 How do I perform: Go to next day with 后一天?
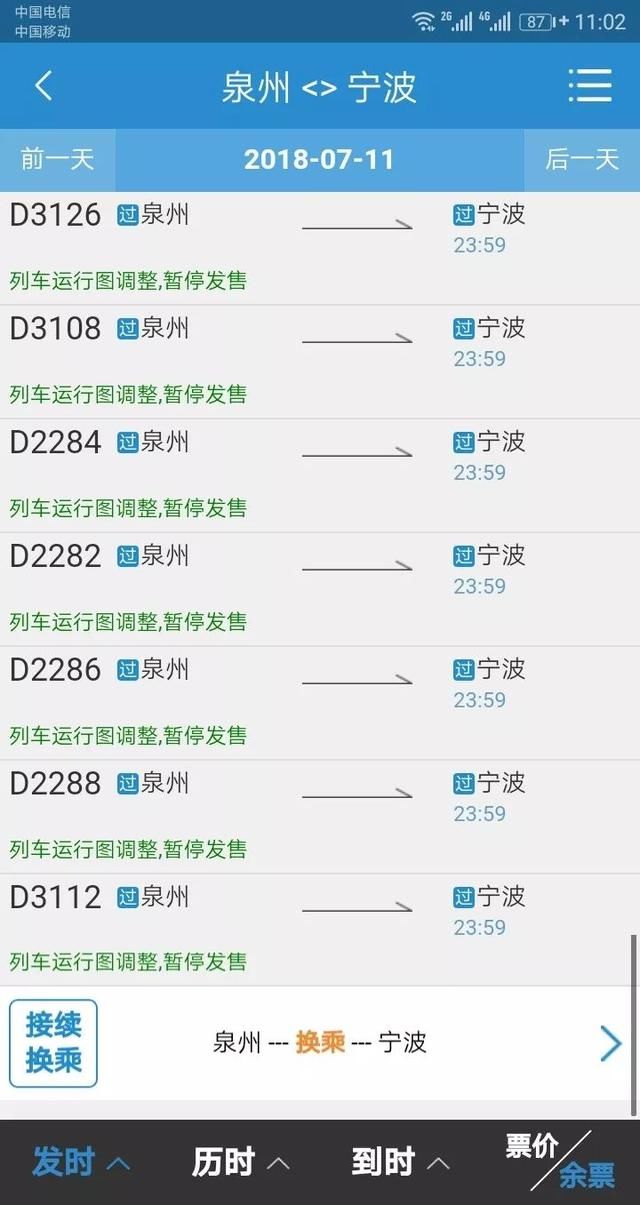(x=582, y=160)
